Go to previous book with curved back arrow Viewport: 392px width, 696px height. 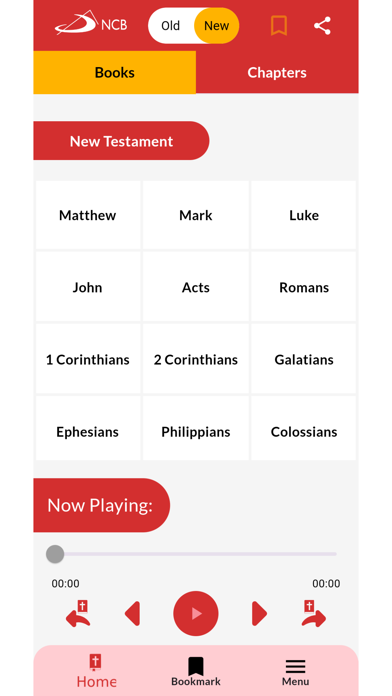tap(78, 613)
